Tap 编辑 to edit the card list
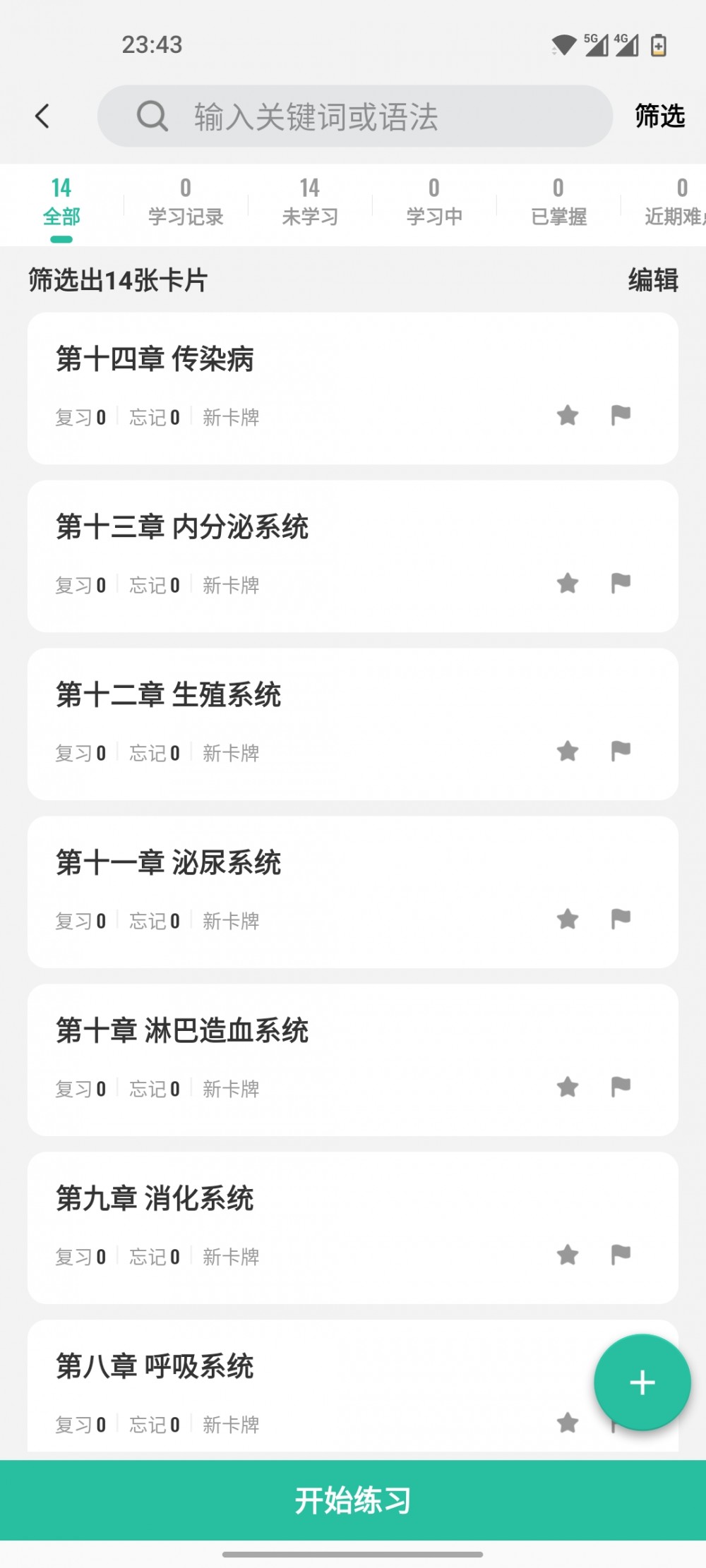 (x=653, y=280)
